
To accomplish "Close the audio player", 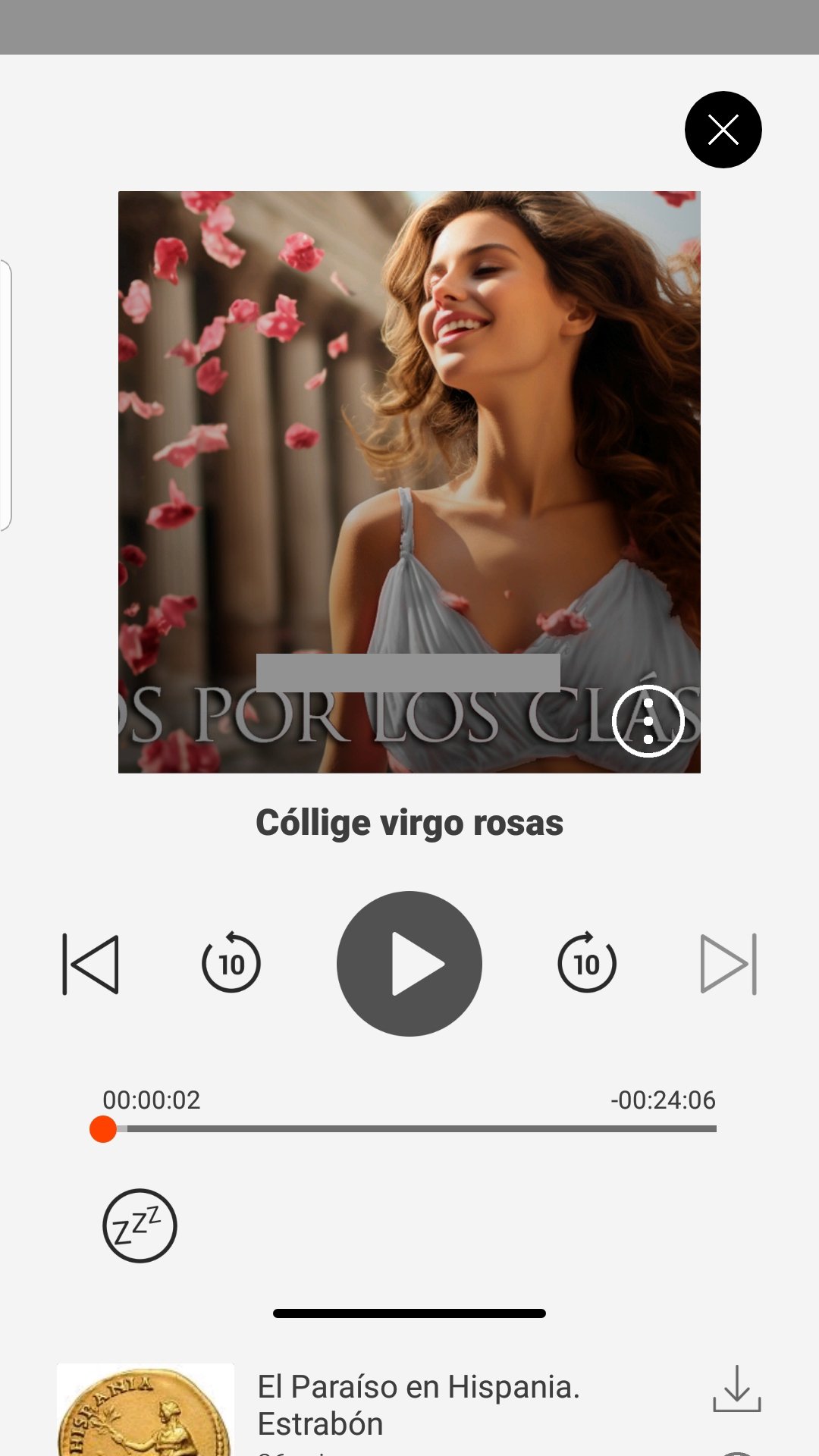I will (723, 130).
